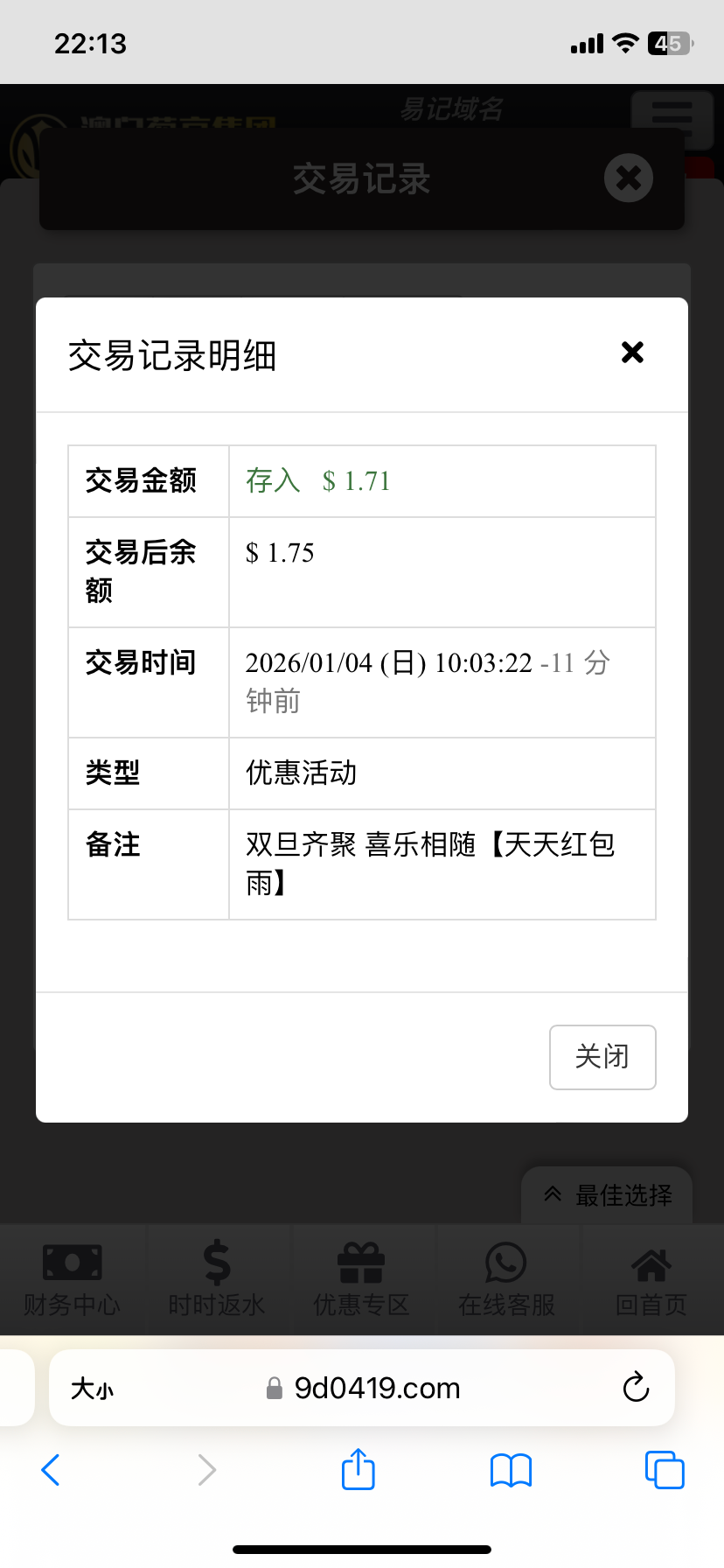The image size is (724, 1568).
Task: Tap the 9d0419.com address bar
Action: [376, 1389]
